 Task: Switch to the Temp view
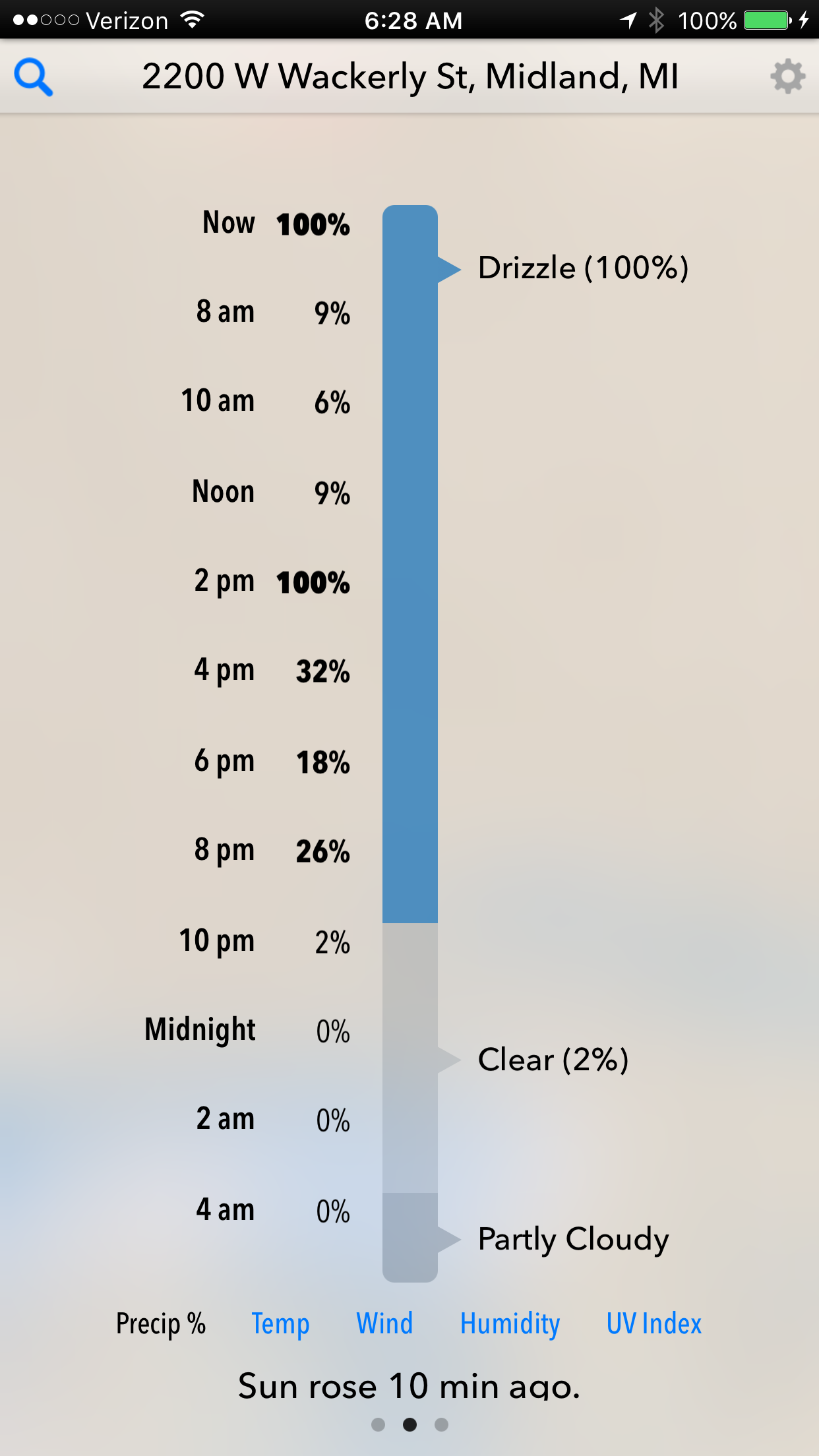(280, 1323)
